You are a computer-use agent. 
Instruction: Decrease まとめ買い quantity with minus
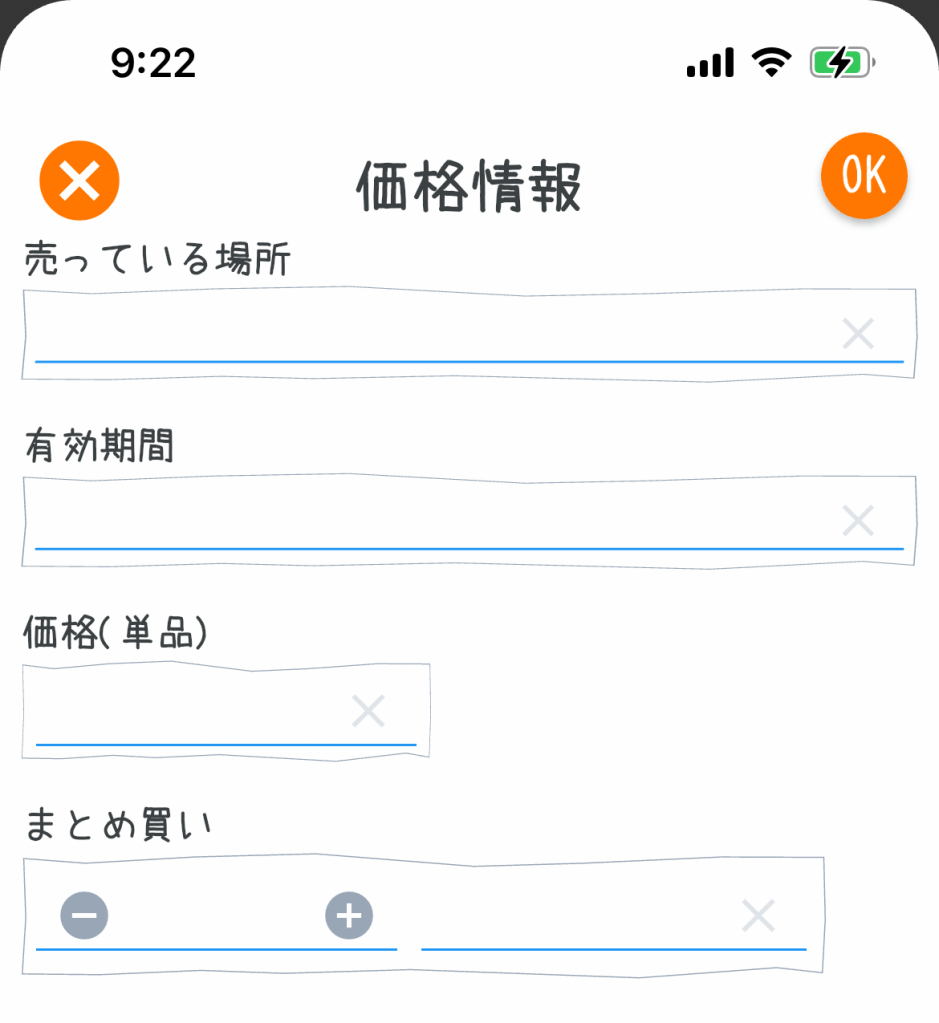click(x=84, y=915)
